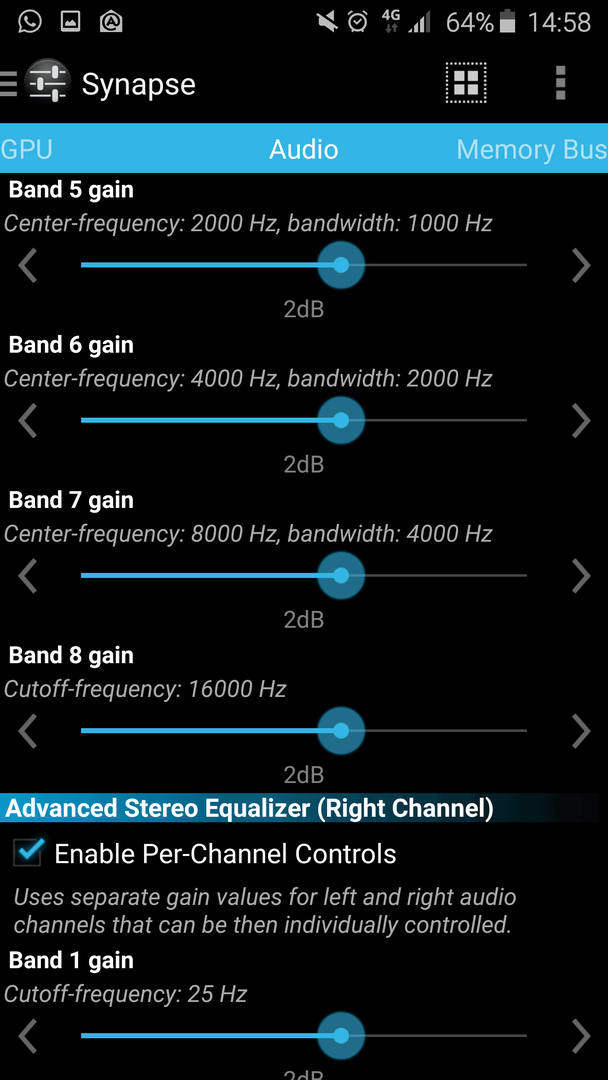Decrease Band 7 gain with left arrow

point(28,576)
